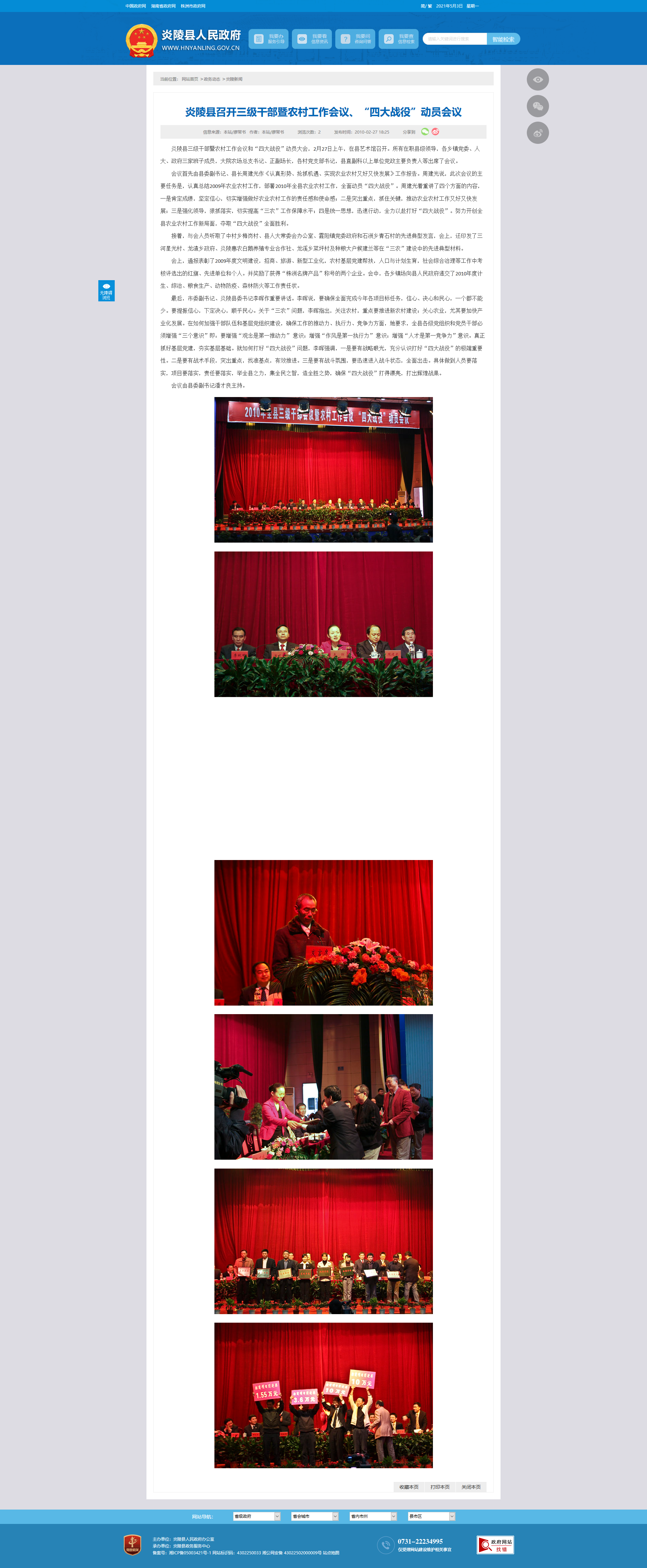Visit 湖南省政府网 link
The width and height of the screenshot is (647, 1568).
point(163,6)
